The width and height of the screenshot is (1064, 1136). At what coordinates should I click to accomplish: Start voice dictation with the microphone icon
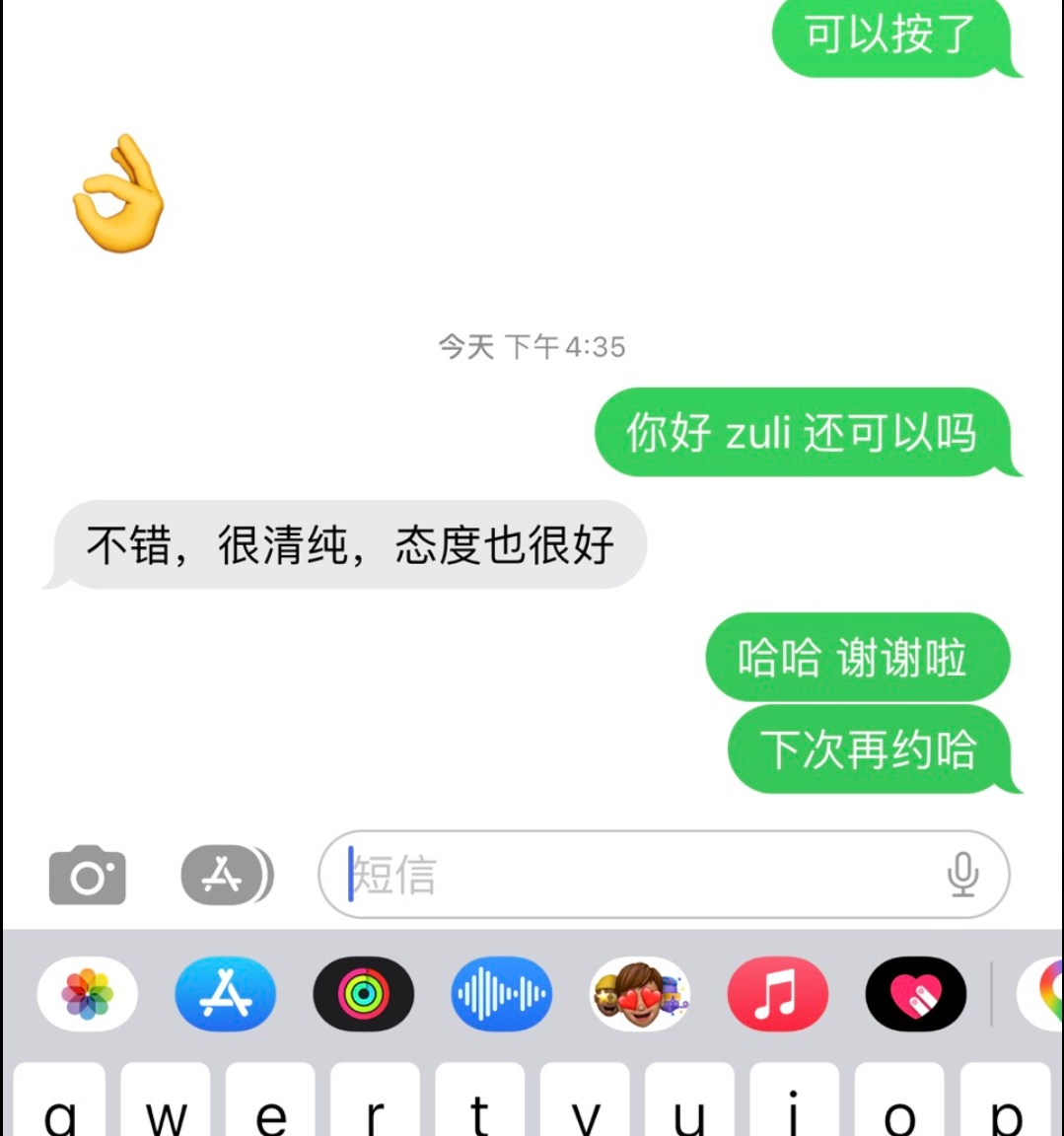click(x=962, y=875)
